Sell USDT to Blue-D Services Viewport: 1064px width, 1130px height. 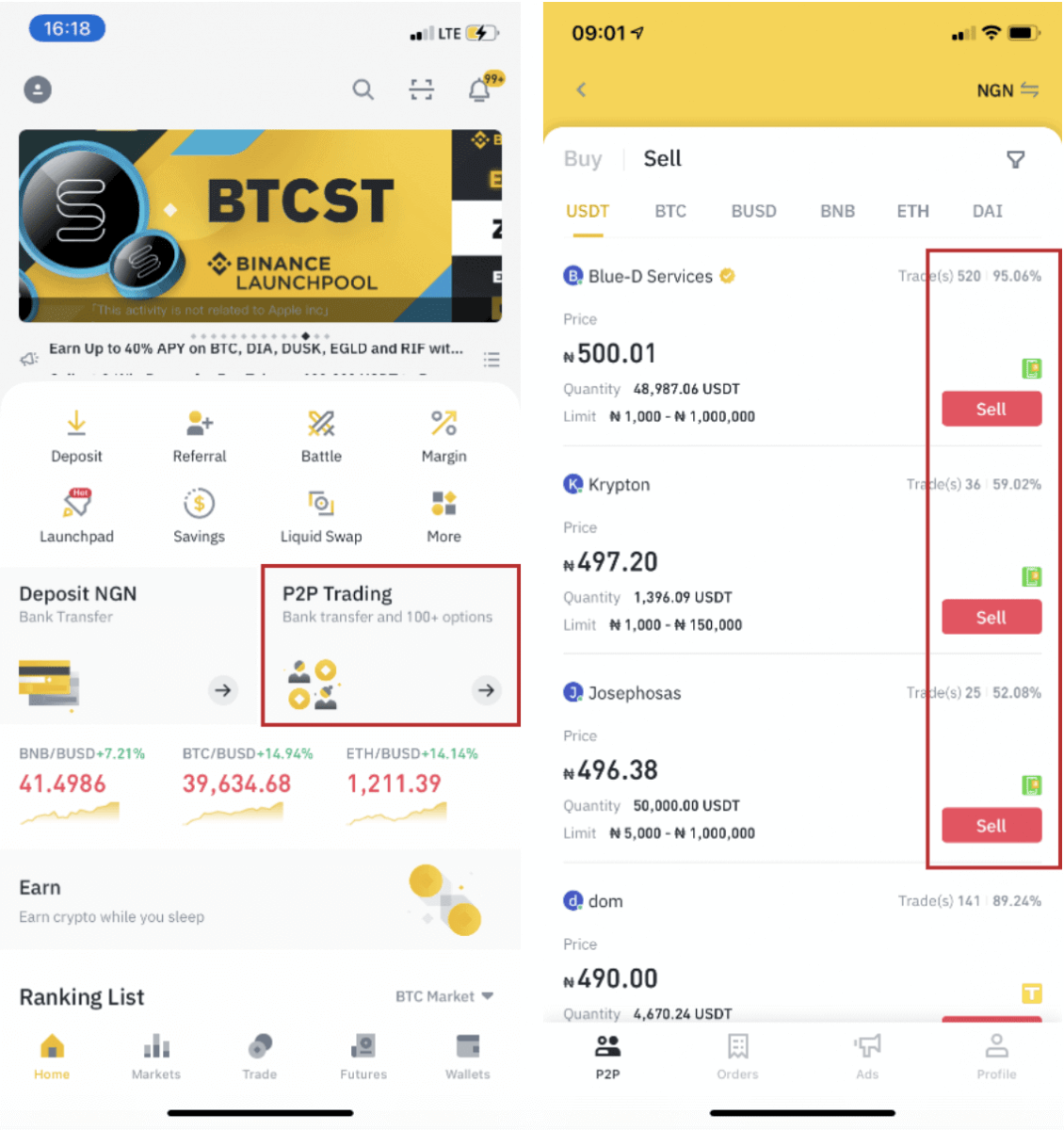pos(991,409)
